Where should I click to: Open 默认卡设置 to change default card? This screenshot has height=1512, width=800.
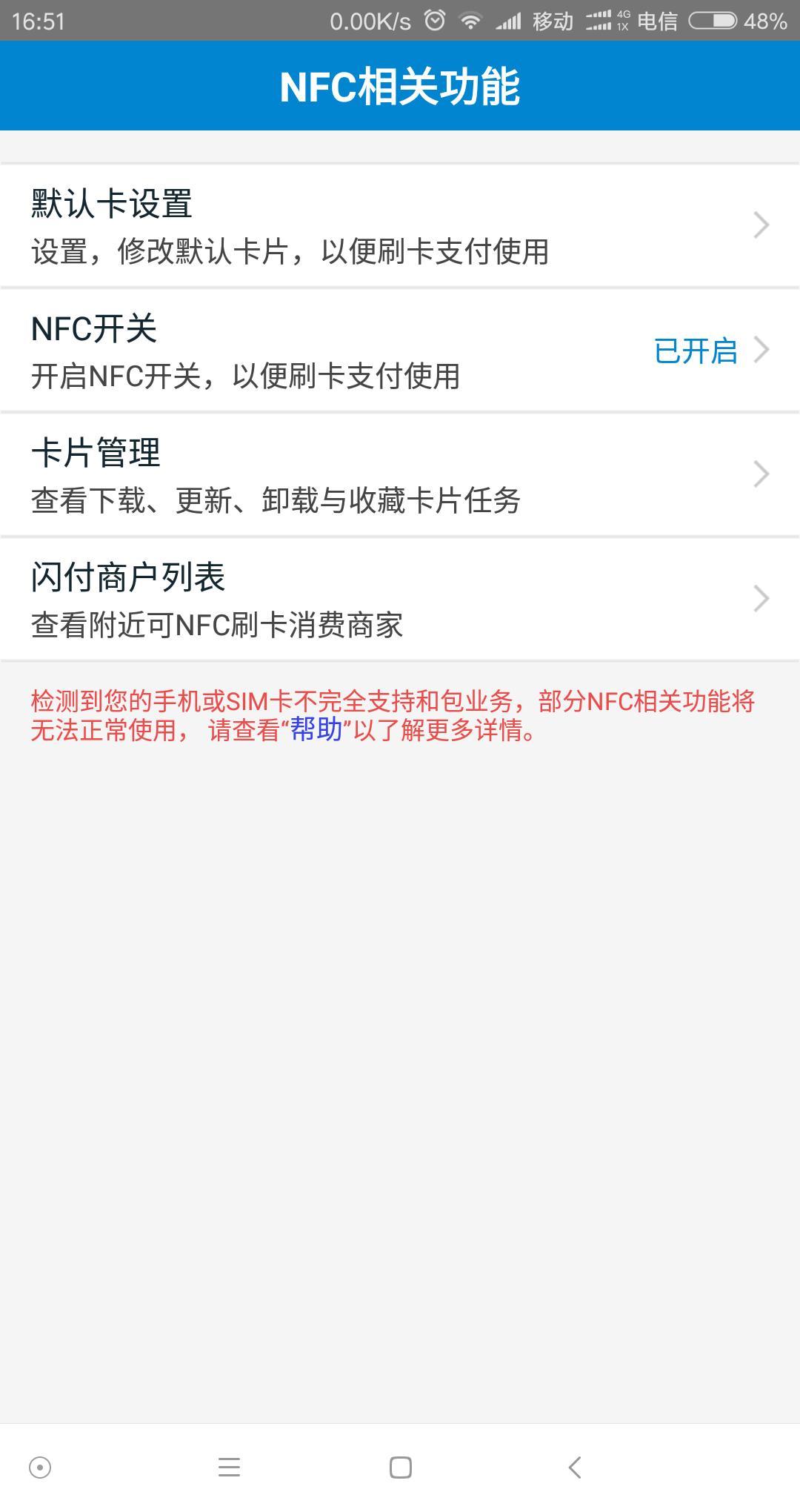(296, 226)
